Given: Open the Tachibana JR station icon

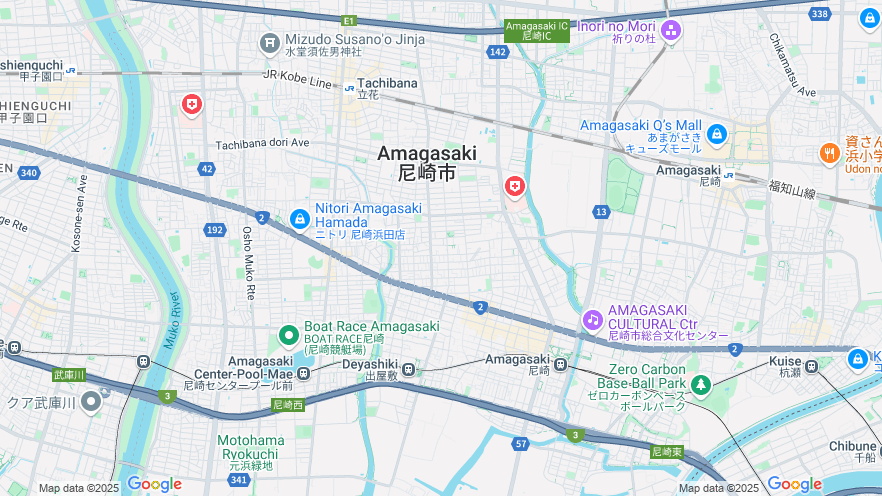Looking at the screenshot, I should point(349,88).
